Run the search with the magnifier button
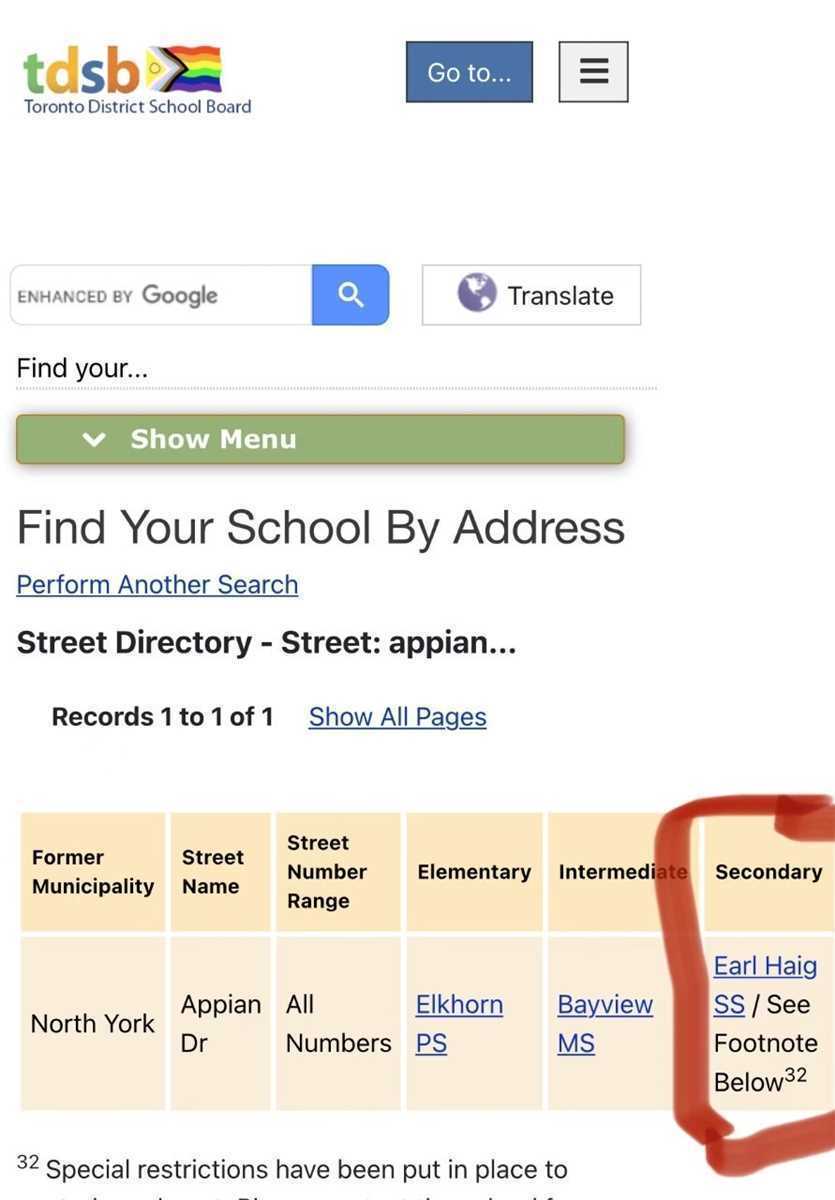The height and width of the screenshot is (1200, 835). 350,295
